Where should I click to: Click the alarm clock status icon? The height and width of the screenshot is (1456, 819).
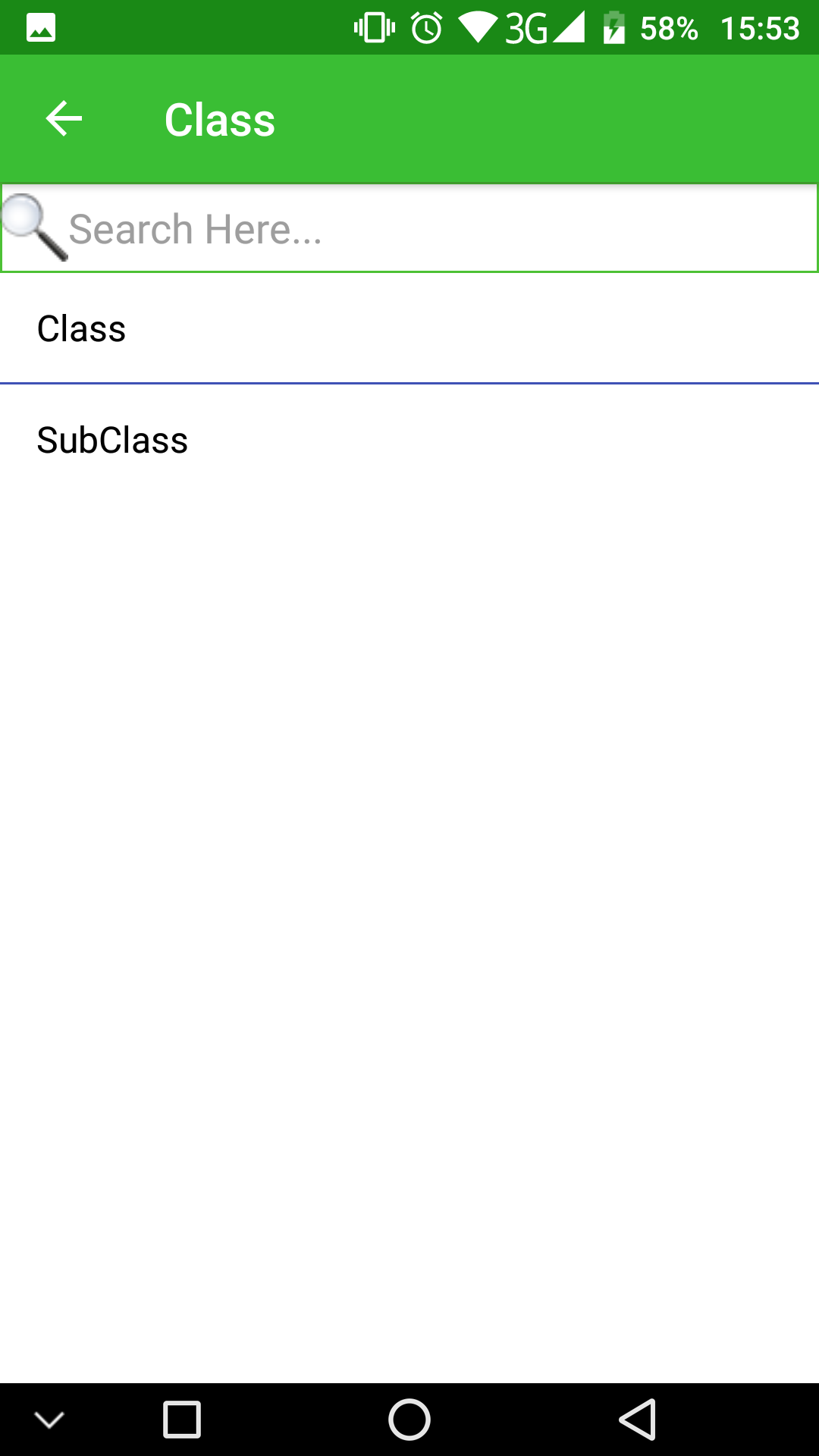pyautogui.click(x=425, y=27)
